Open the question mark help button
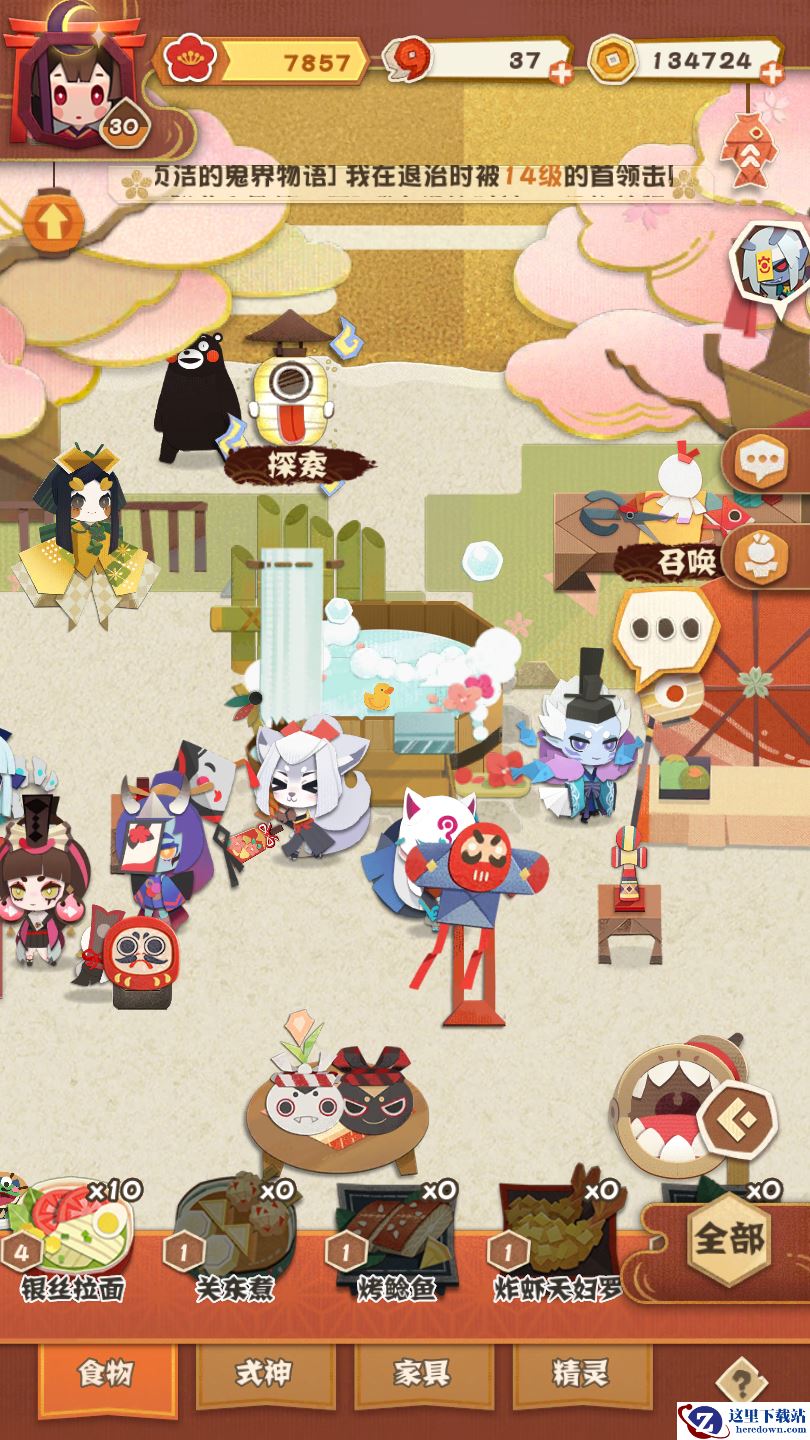810x1440 pixels. [742, 1384]
